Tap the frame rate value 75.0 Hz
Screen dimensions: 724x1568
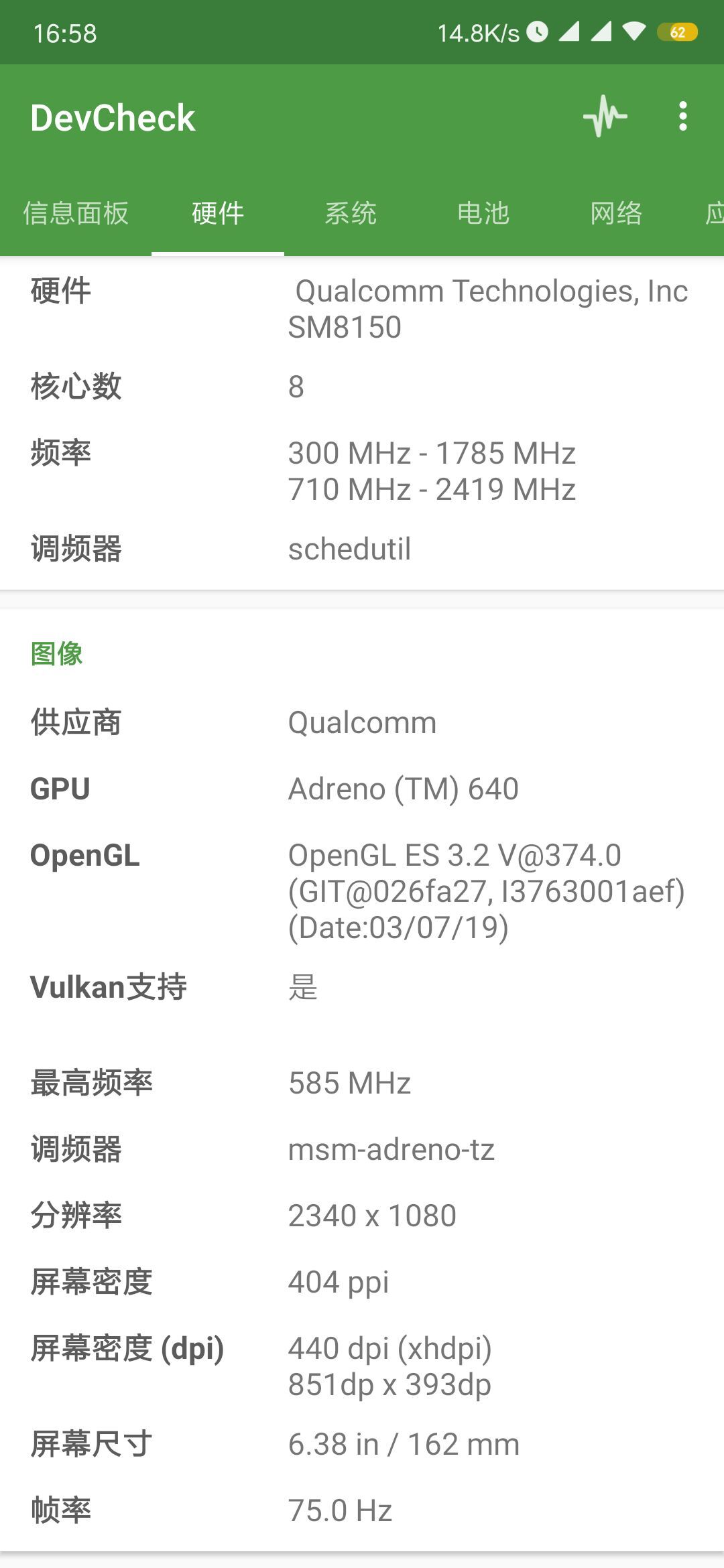pos(339,1511)
